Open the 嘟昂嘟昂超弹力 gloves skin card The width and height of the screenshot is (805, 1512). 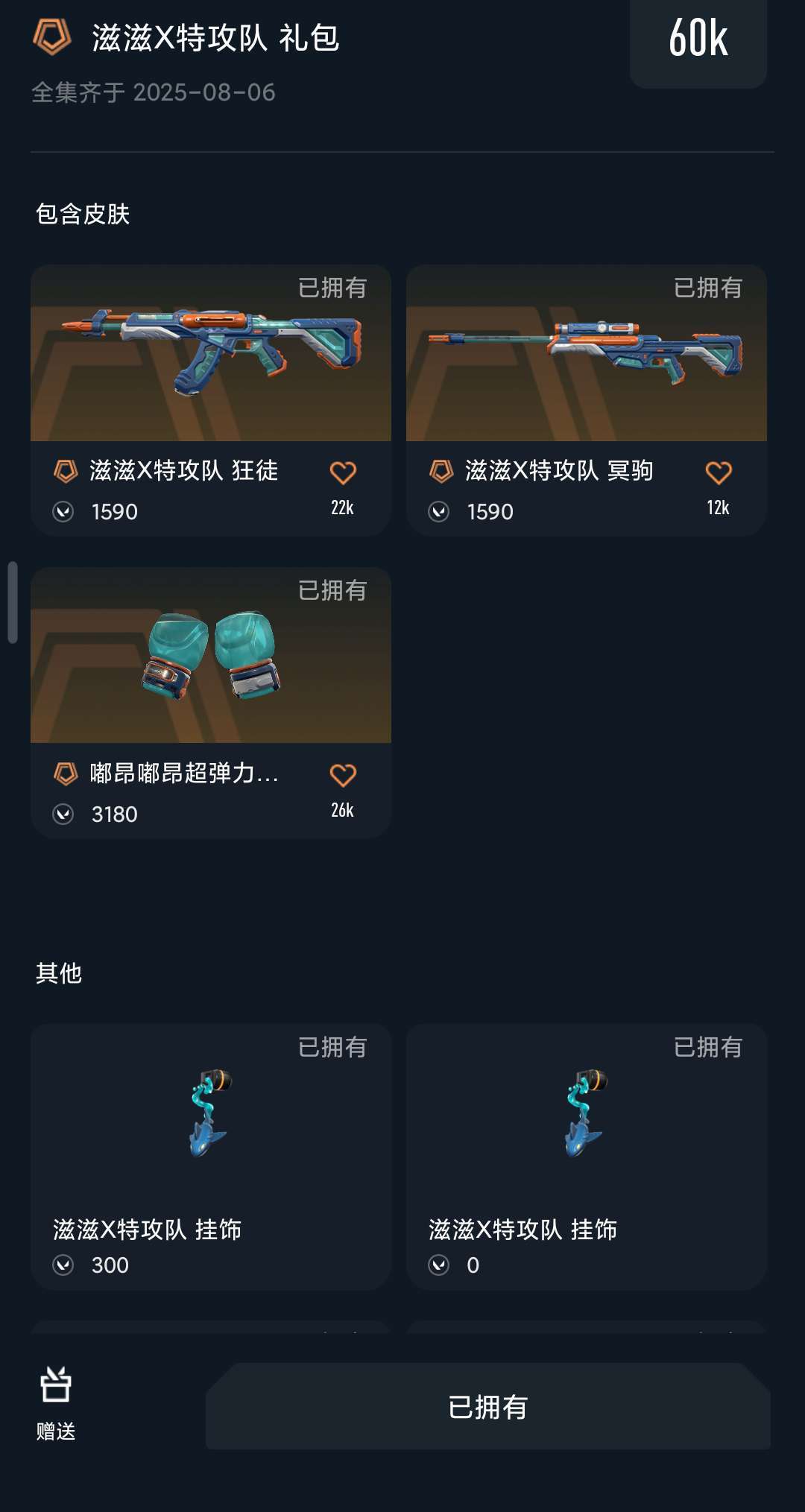211,703
